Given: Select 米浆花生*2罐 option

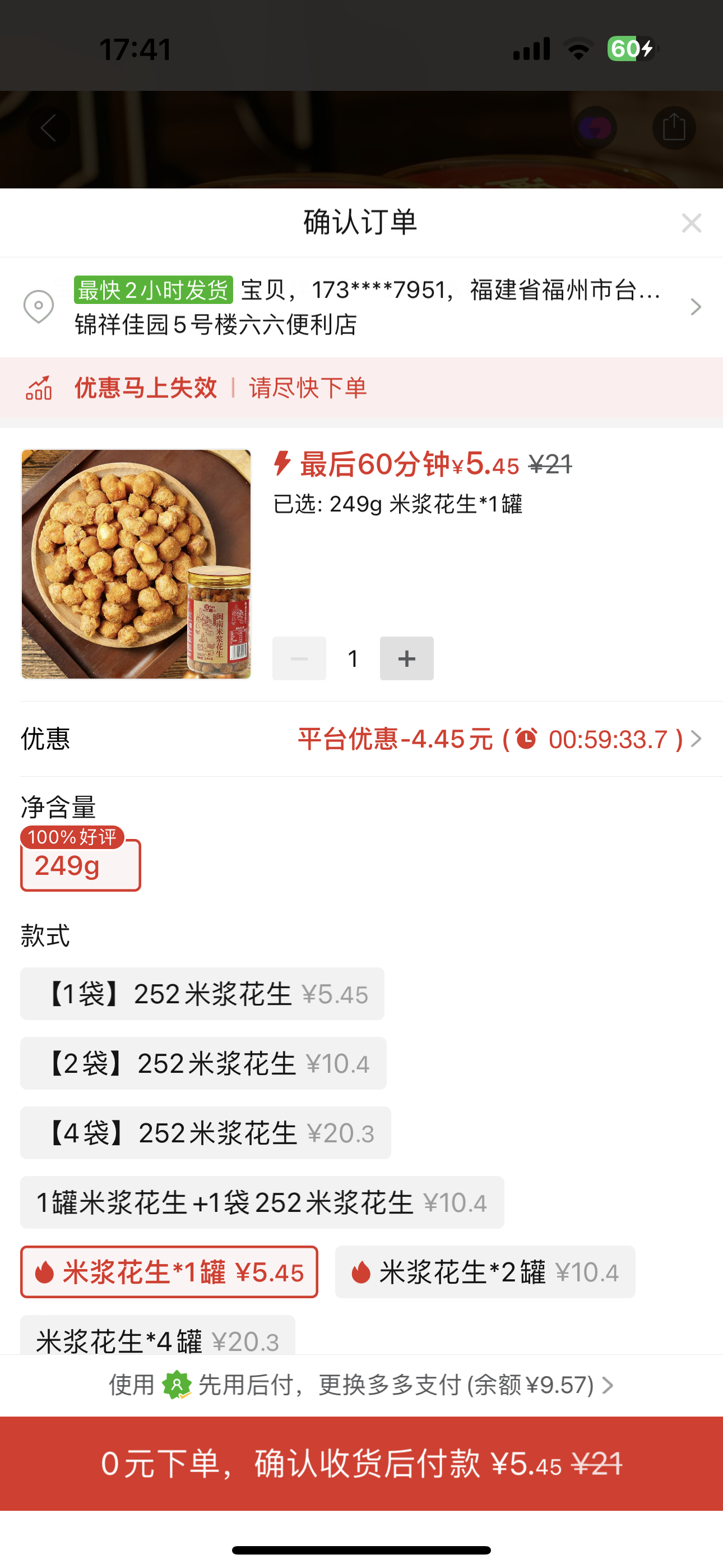Looking at the screenshot, I should [x=484, y=1272].
